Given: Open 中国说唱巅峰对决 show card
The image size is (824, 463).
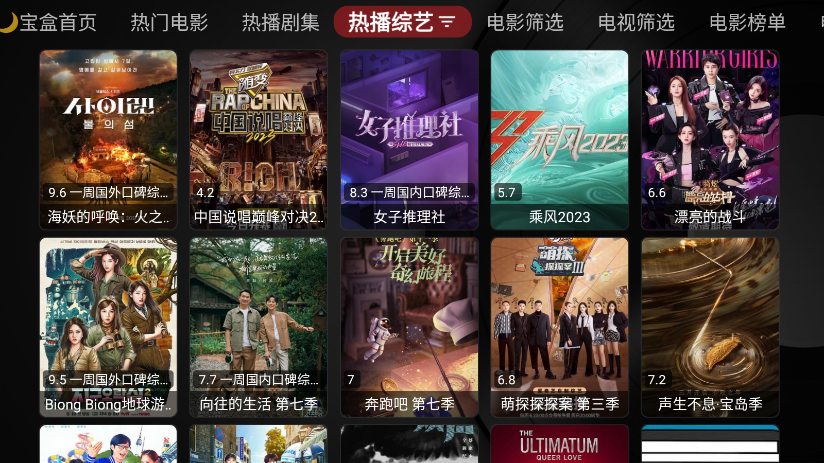Looking at the screenshot, I should (259, 140).
